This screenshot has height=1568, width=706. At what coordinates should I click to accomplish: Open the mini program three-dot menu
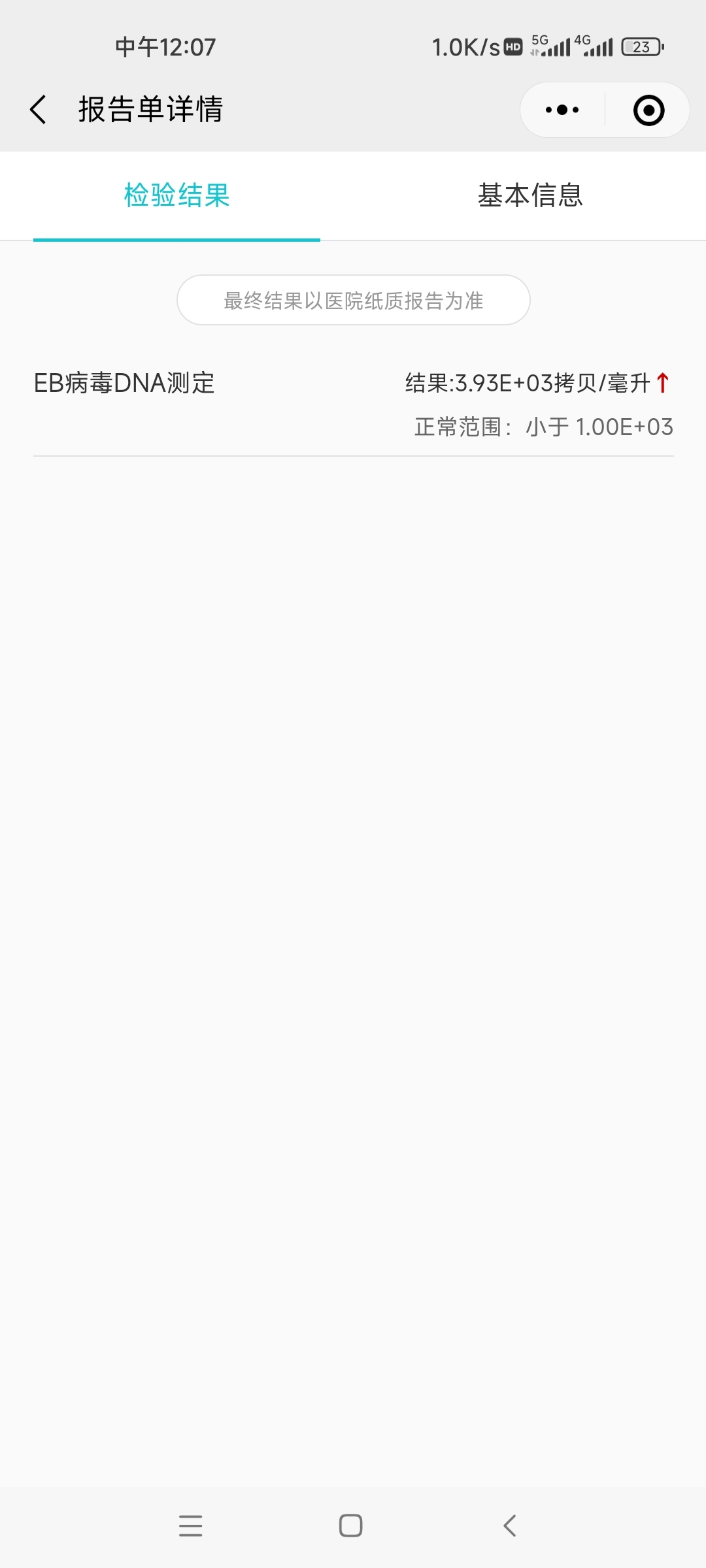(x=562, y=110)
